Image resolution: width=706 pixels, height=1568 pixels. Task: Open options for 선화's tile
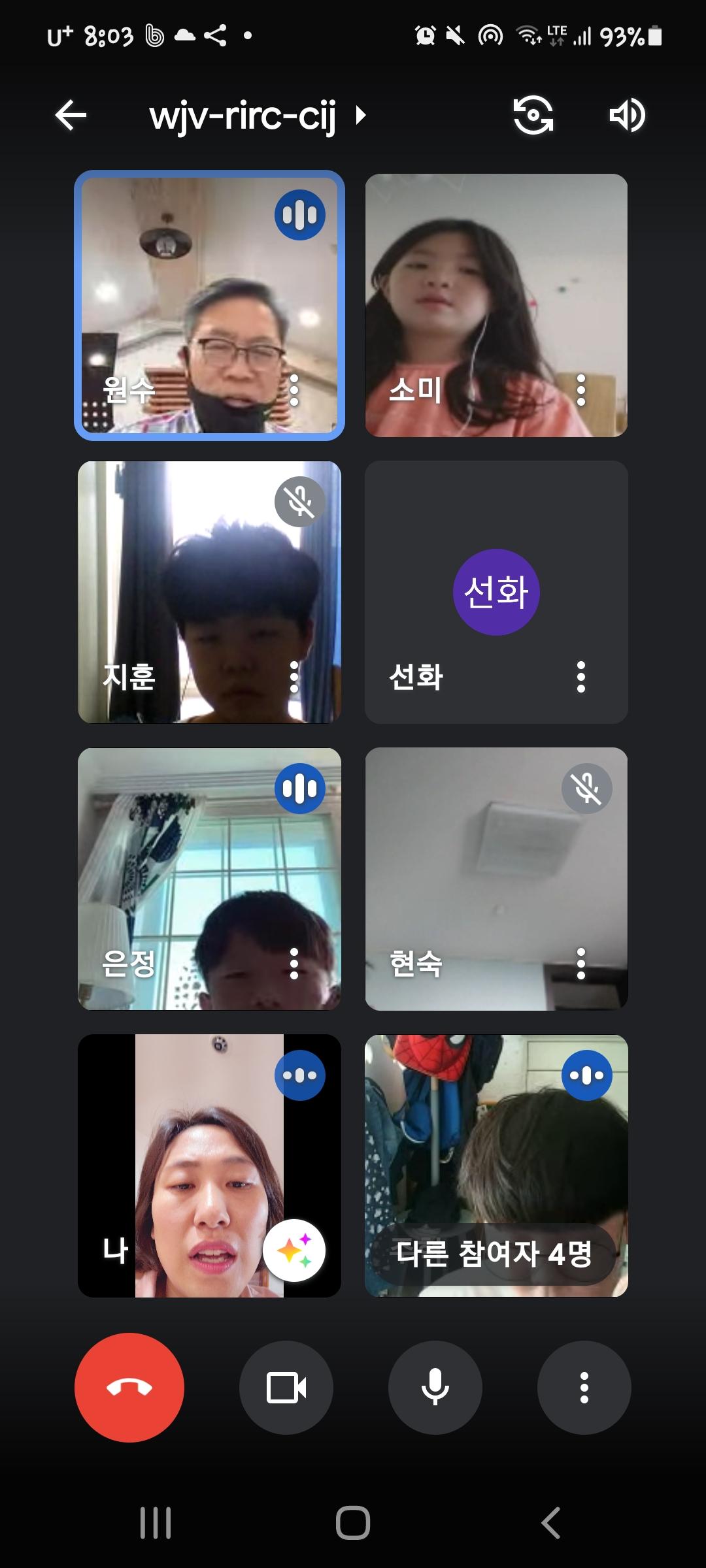point(581,677)
